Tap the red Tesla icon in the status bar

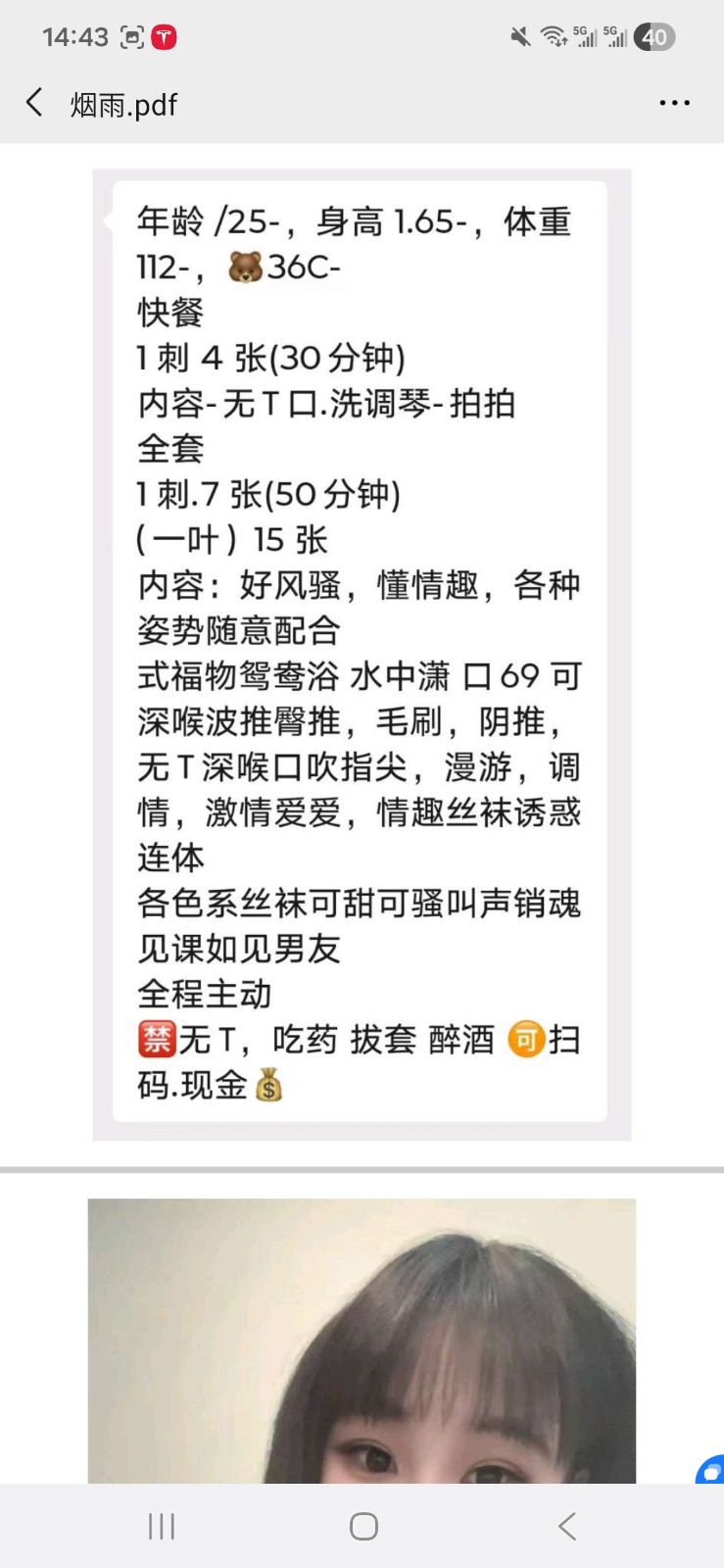164,36
